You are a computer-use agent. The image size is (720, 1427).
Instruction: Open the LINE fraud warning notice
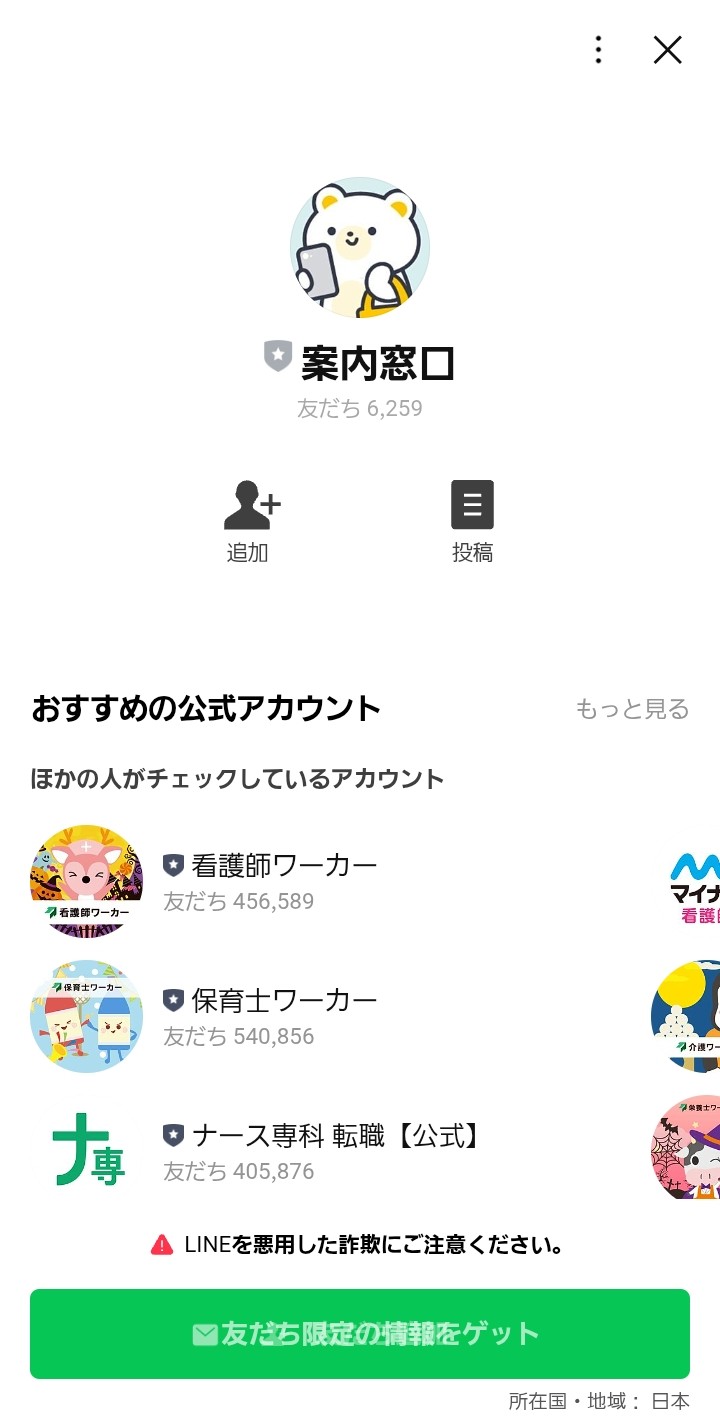[x=360, y=1245]
